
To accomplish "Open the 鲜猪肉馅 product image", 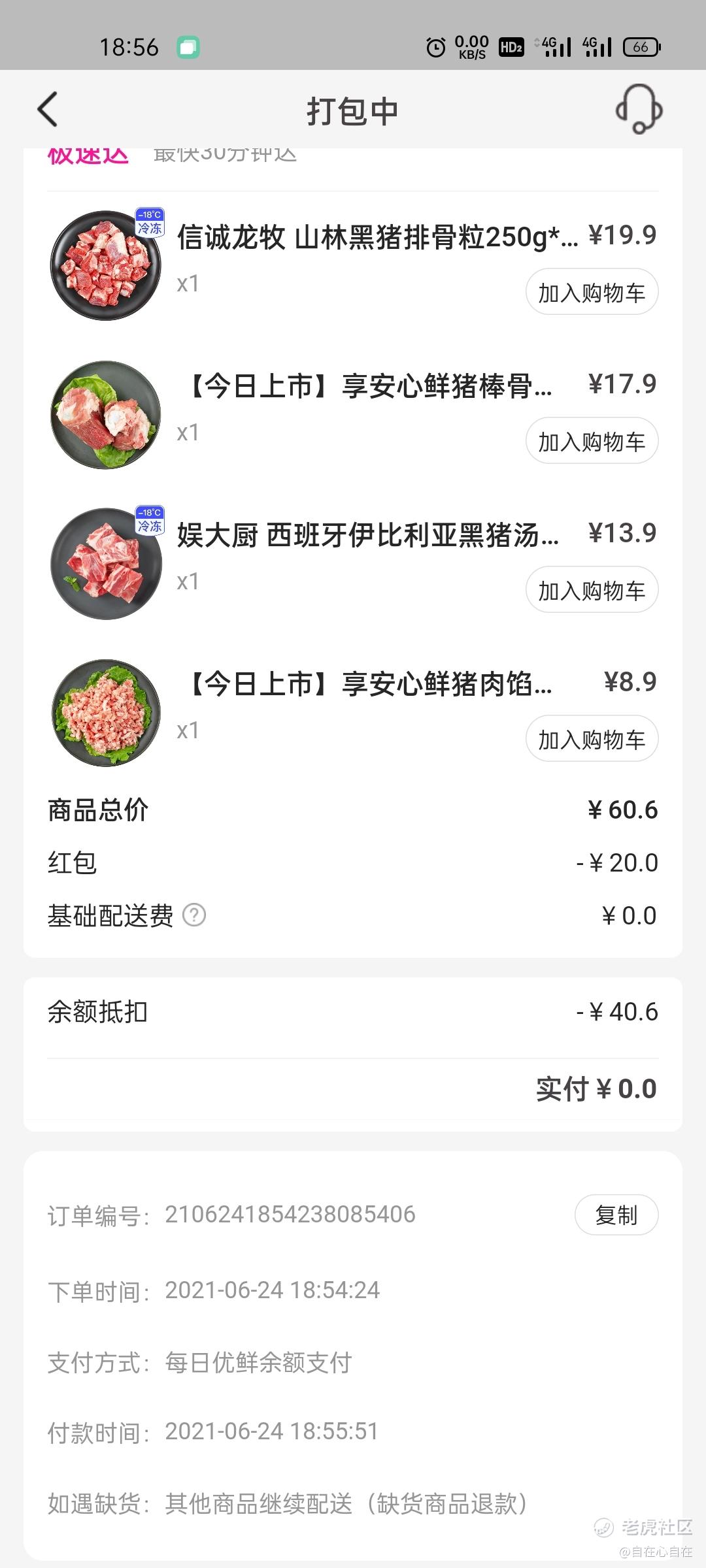I will [x=106, y=712].
